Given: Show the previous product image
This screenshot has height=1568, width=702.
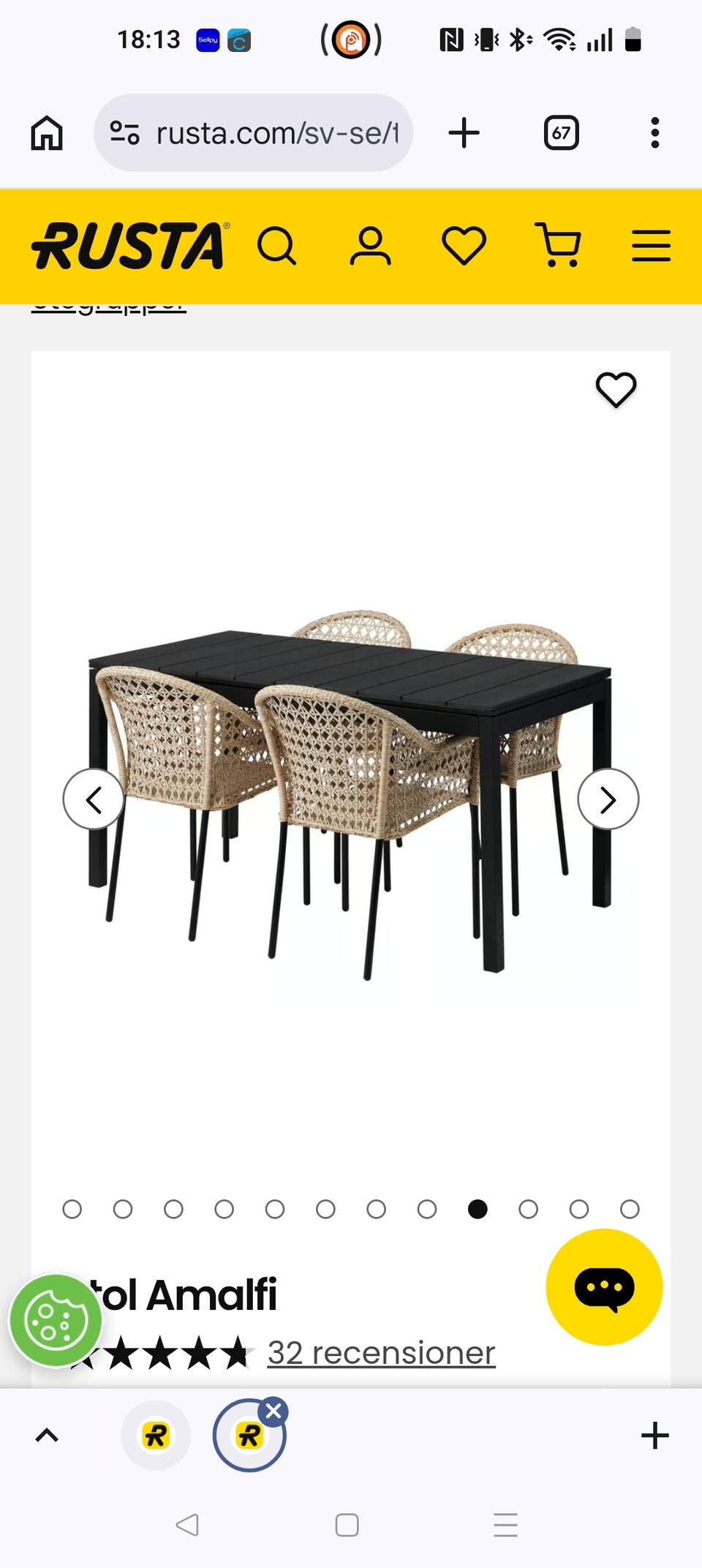Looking at the screenshot, I should point(94,799).
